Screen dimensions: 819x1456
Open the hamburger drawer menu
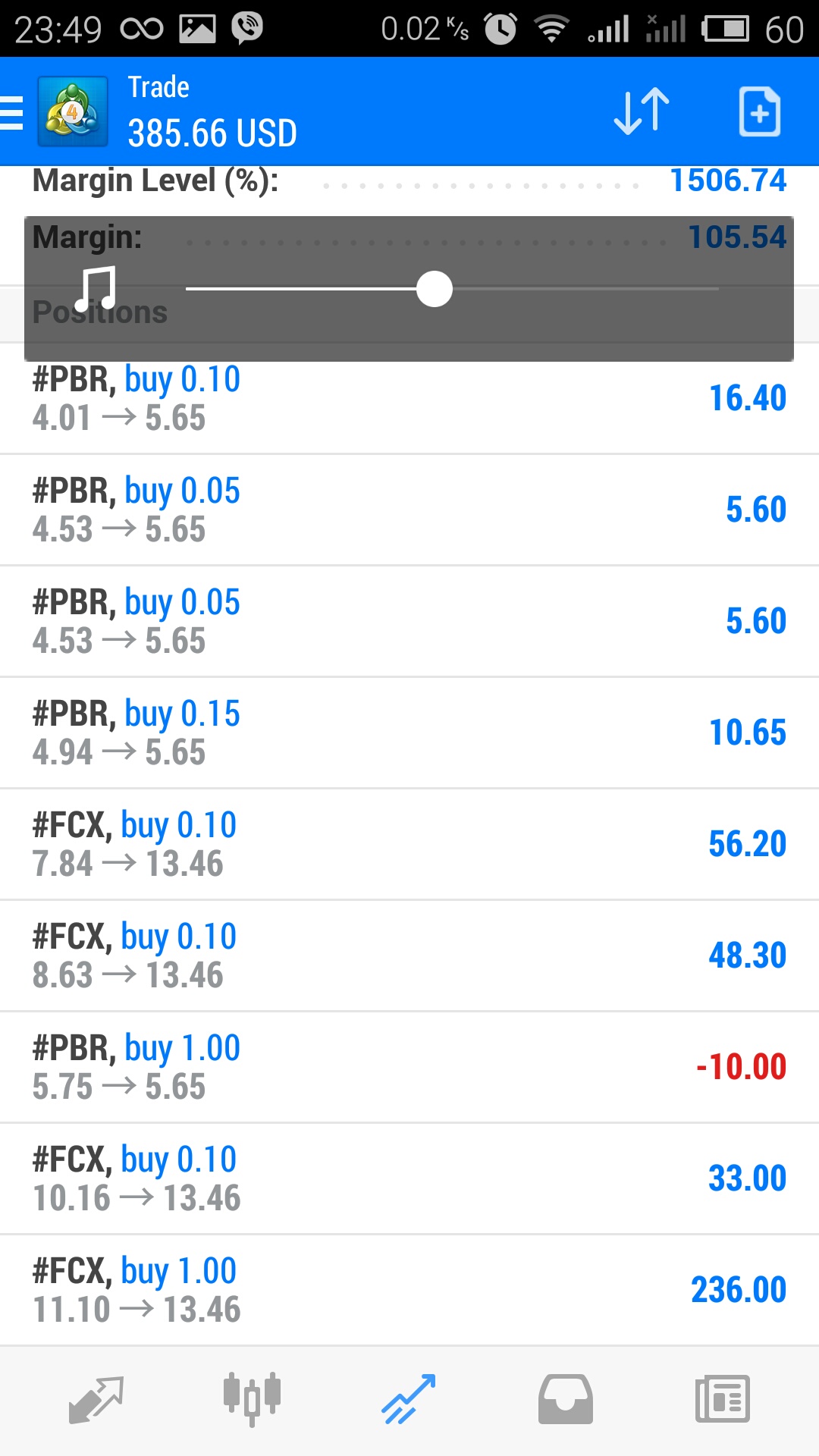pos(11,113)
